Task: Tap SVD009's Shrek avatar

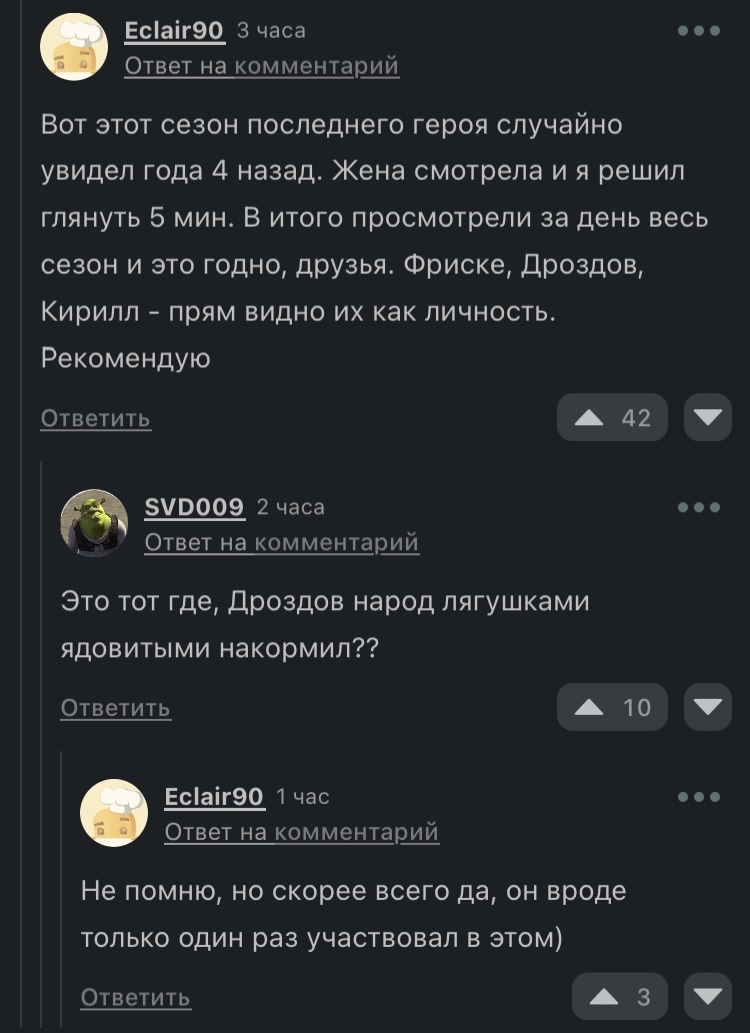Action: tap(94, 523)
